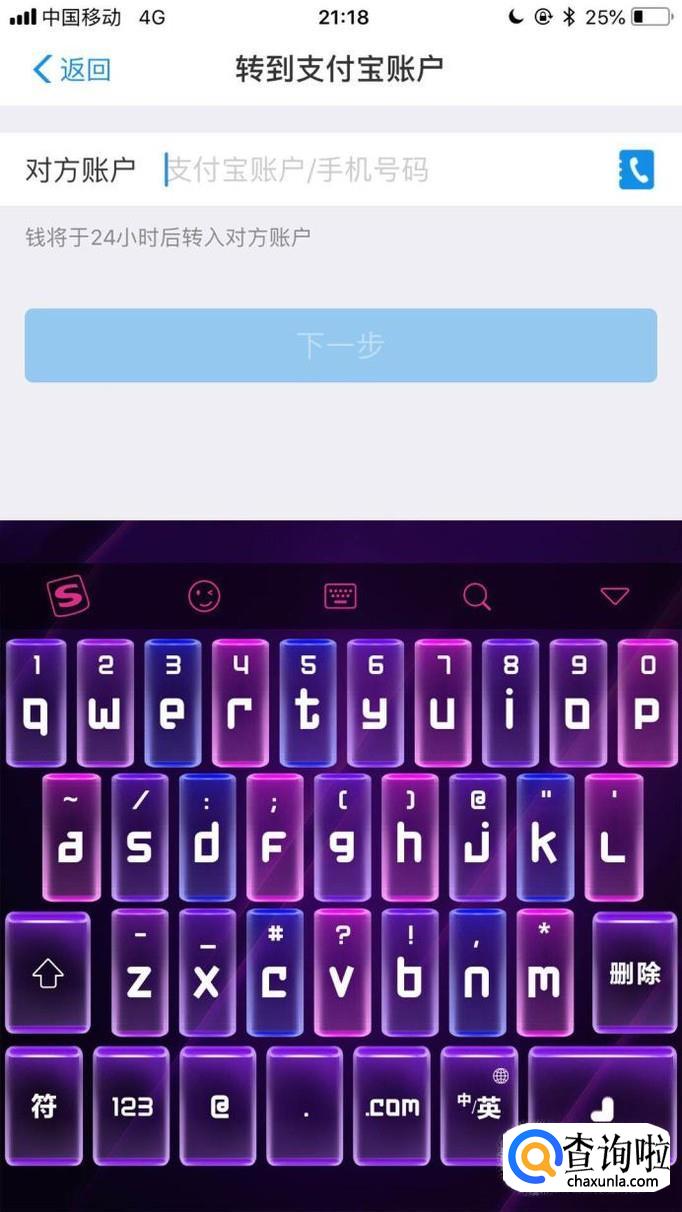Open the keyboard layout switcher icon
682x1212 pixels.
coord(341,597)
